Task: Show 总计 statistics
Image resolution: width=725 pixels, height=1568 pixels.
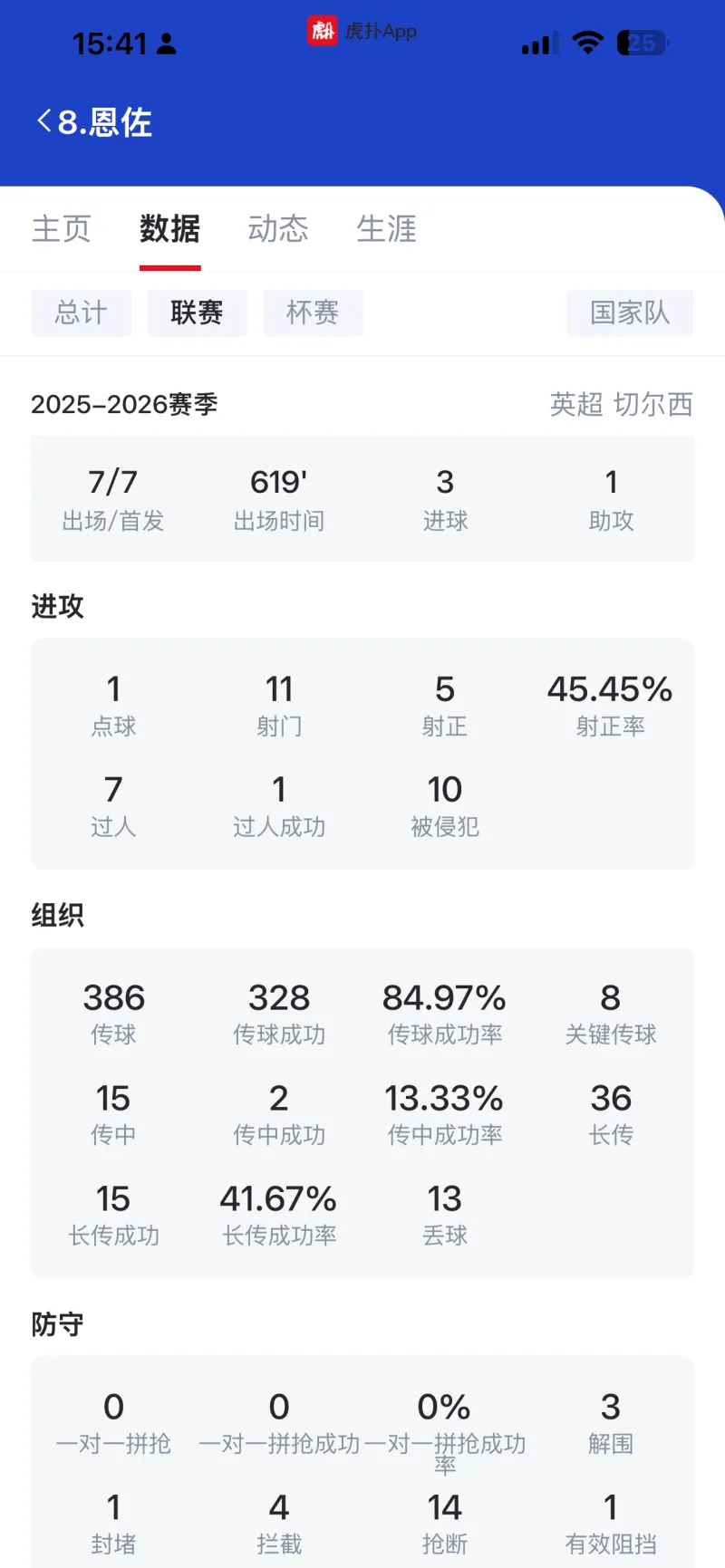Action: click(81, 313)
